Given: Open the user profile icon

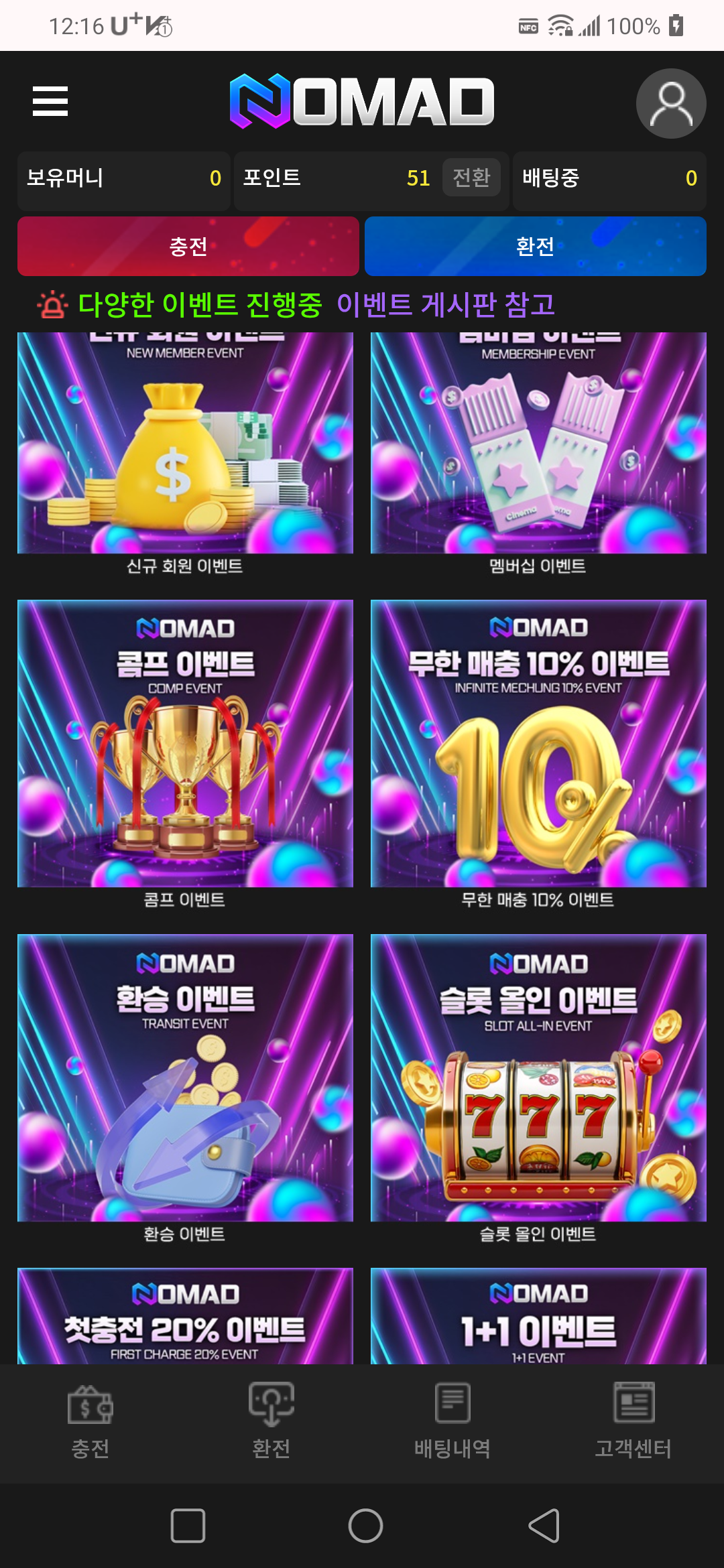Looking at the screenshot, I should [x=670, y=104].
